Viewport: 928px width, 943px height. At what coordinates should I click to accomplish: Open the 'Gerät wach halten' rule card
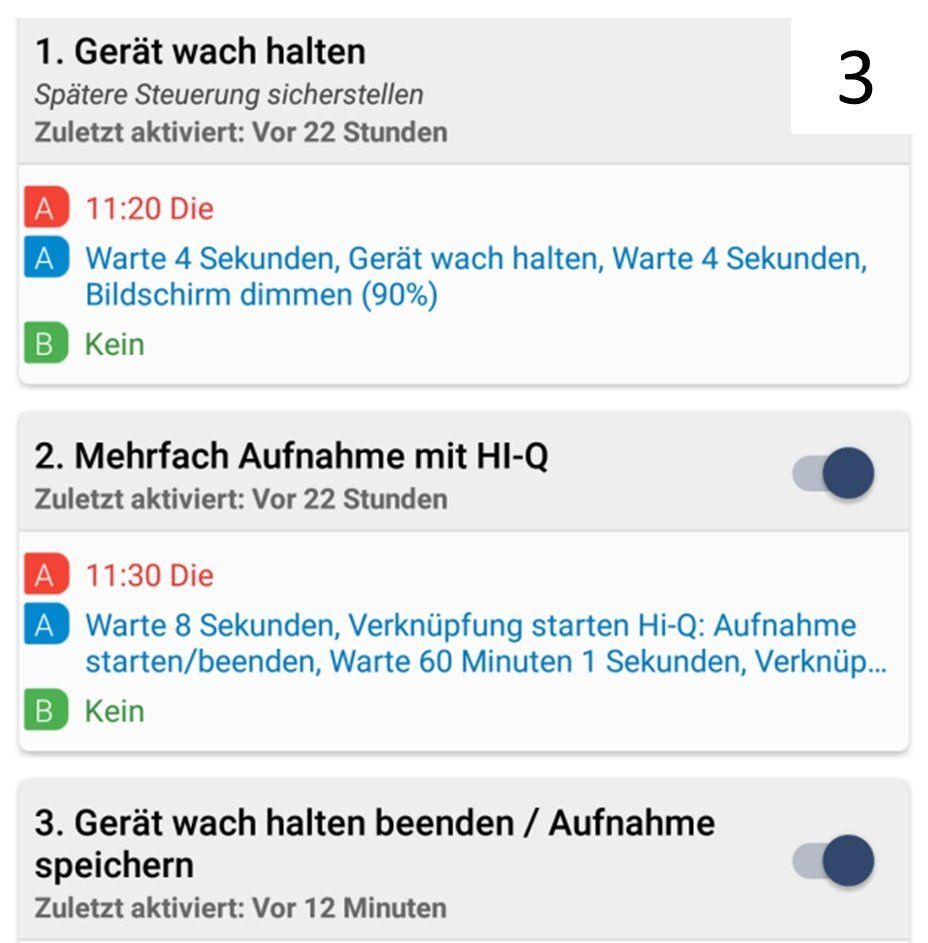click(200, 52)
